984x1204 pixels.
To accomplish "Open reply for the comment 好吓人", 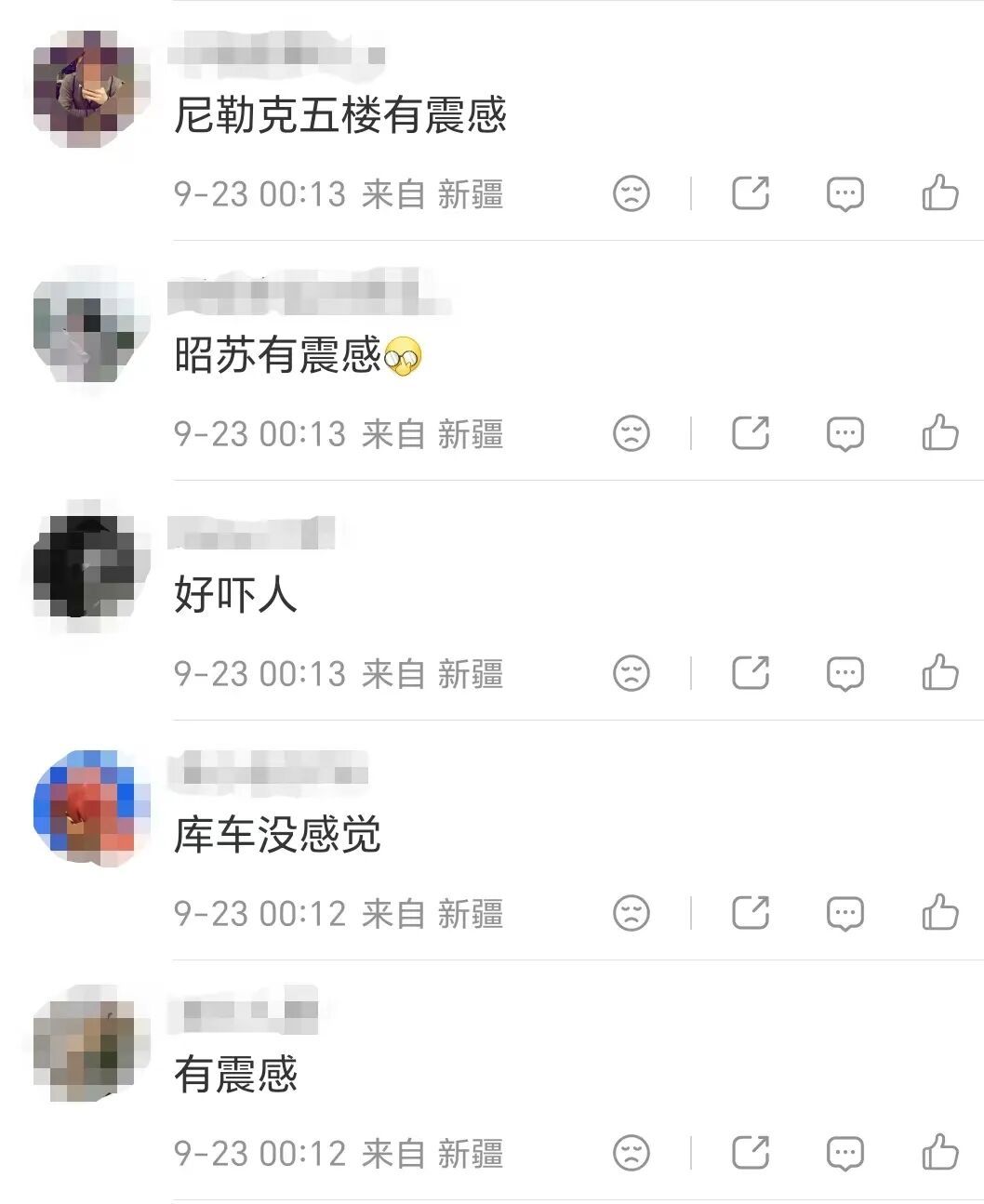I will coord(844,674).
